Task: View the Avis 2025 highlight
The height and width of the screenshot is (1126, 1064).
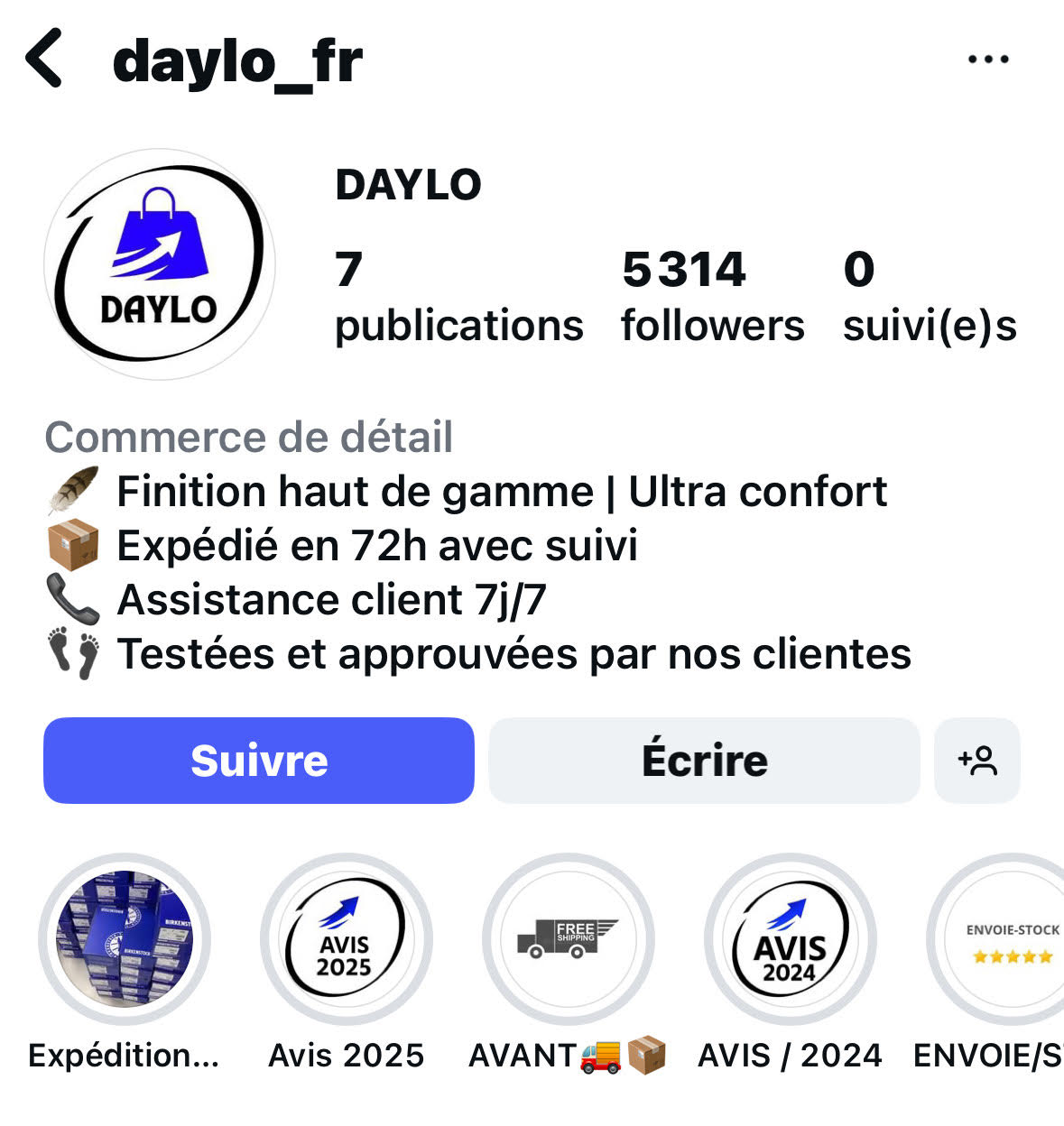Action: (x=347, y=939)
